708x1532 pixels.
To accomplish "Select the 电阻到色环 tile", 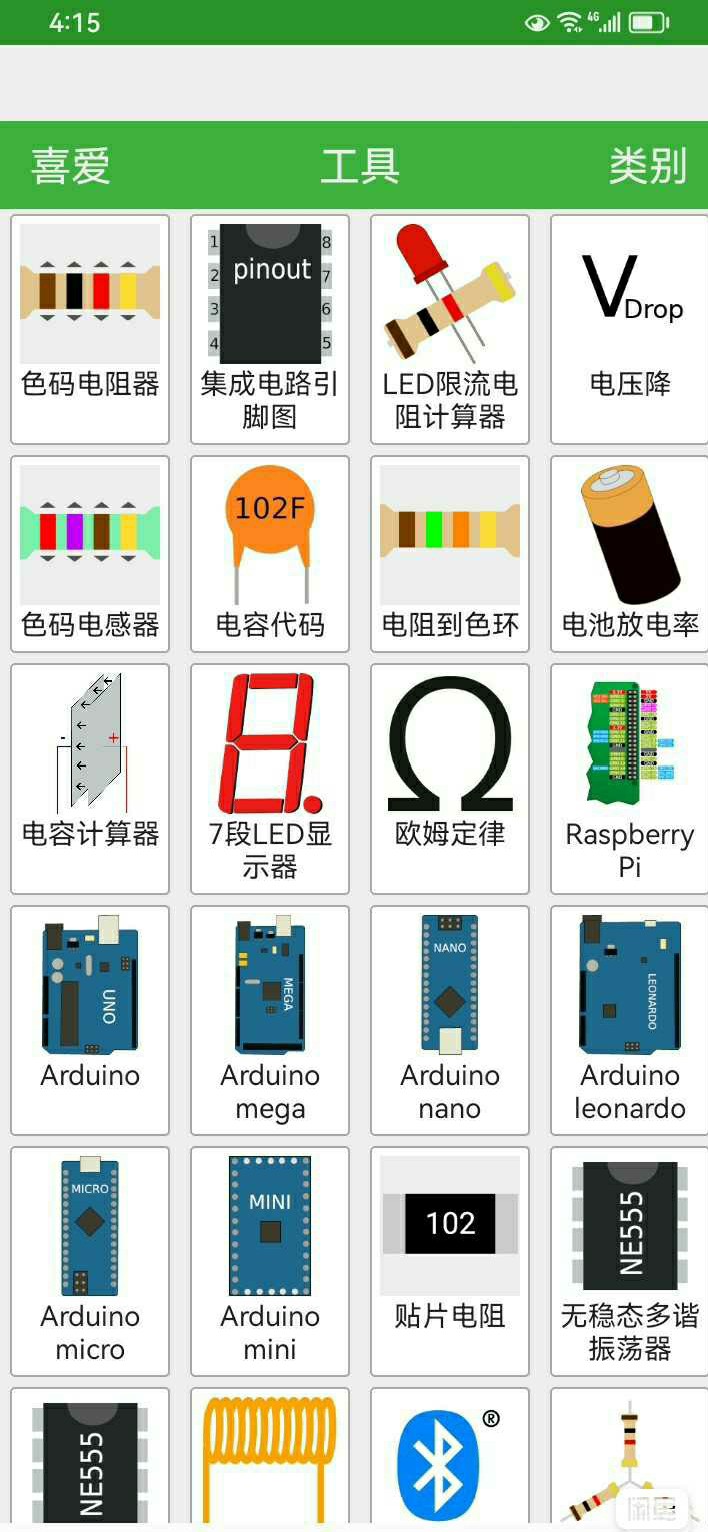I will click(450, 550).
